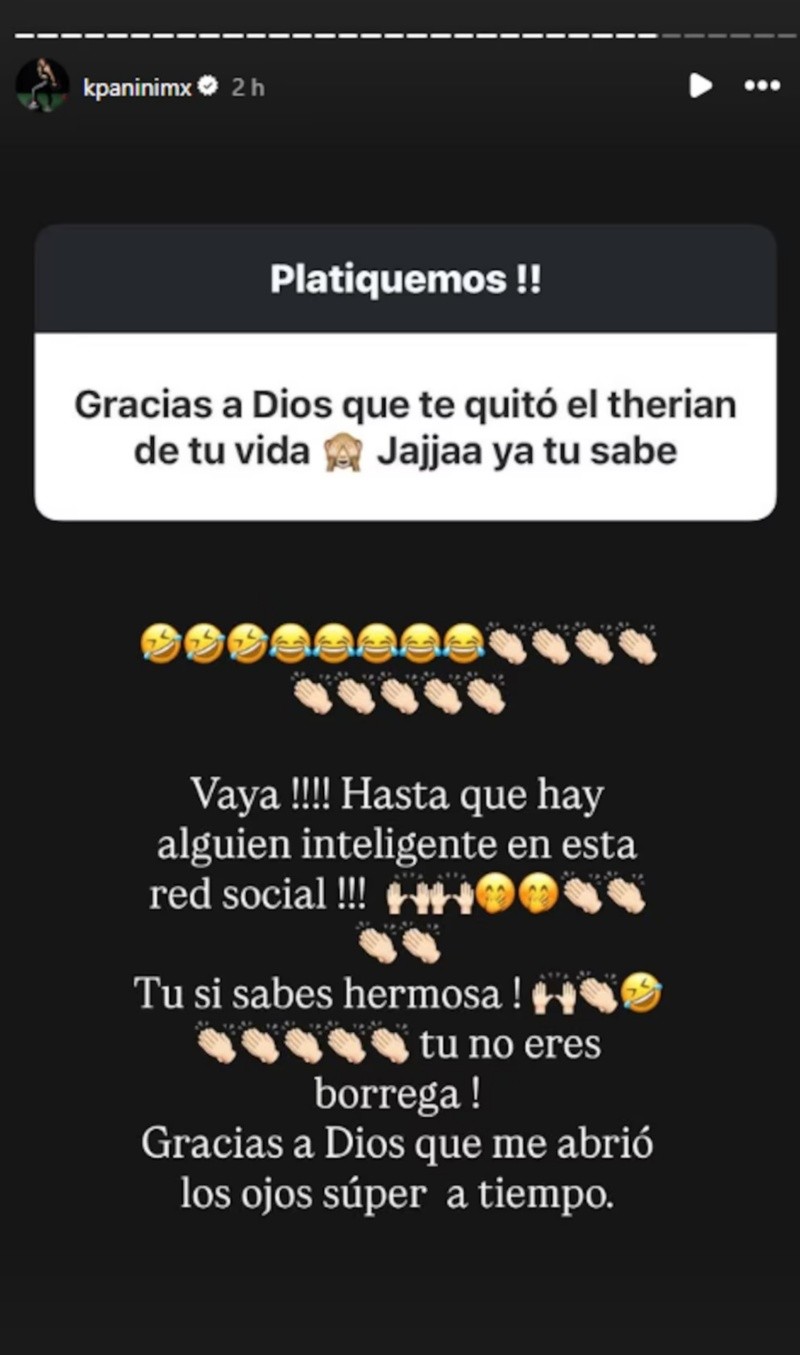This screenshot has width=800, height=1355.
Task: Click the phrase 'tu no eres borrega !'
Action: coord(480,1043)
